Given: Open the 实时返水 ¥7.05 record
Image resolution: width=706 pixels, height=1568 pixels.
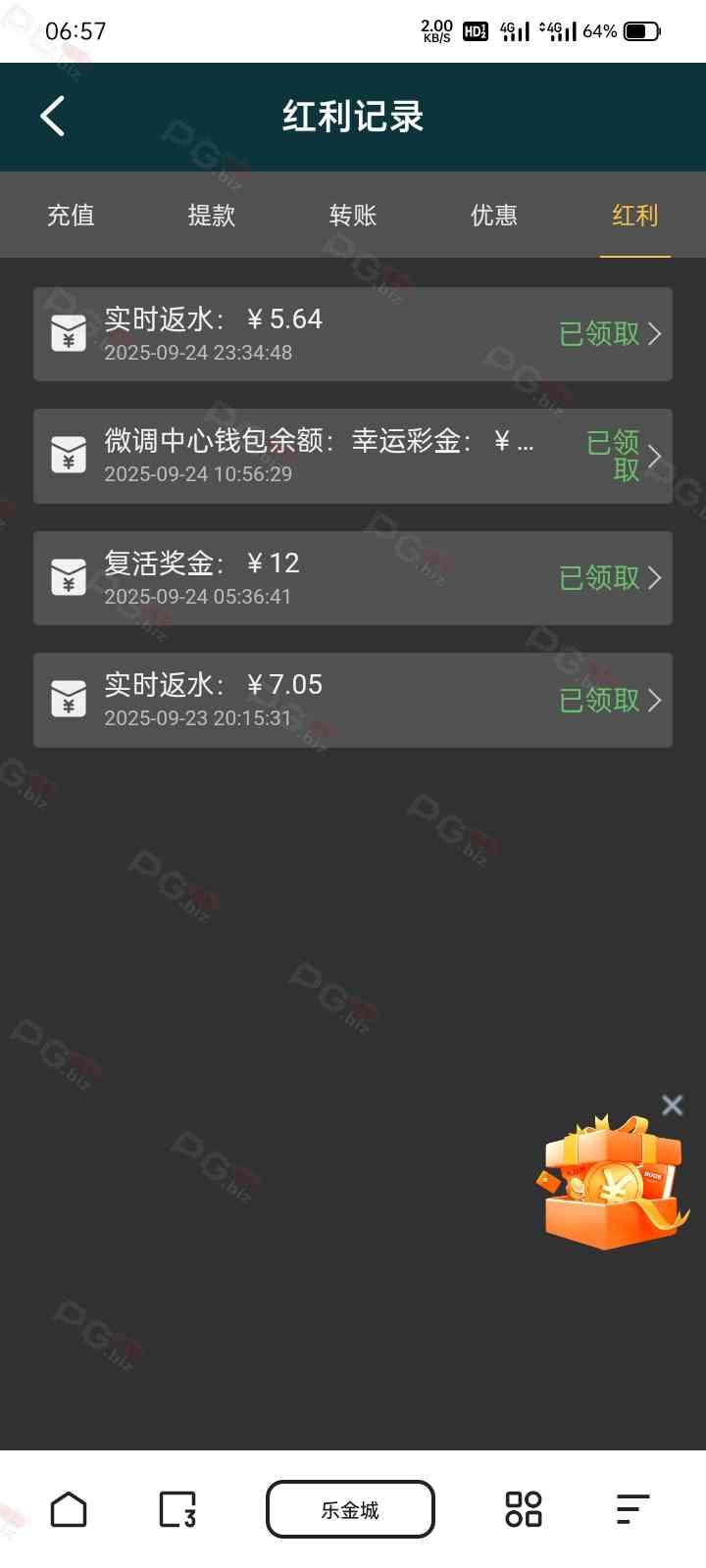Looking at the screenshot, I should coord(353,700).
